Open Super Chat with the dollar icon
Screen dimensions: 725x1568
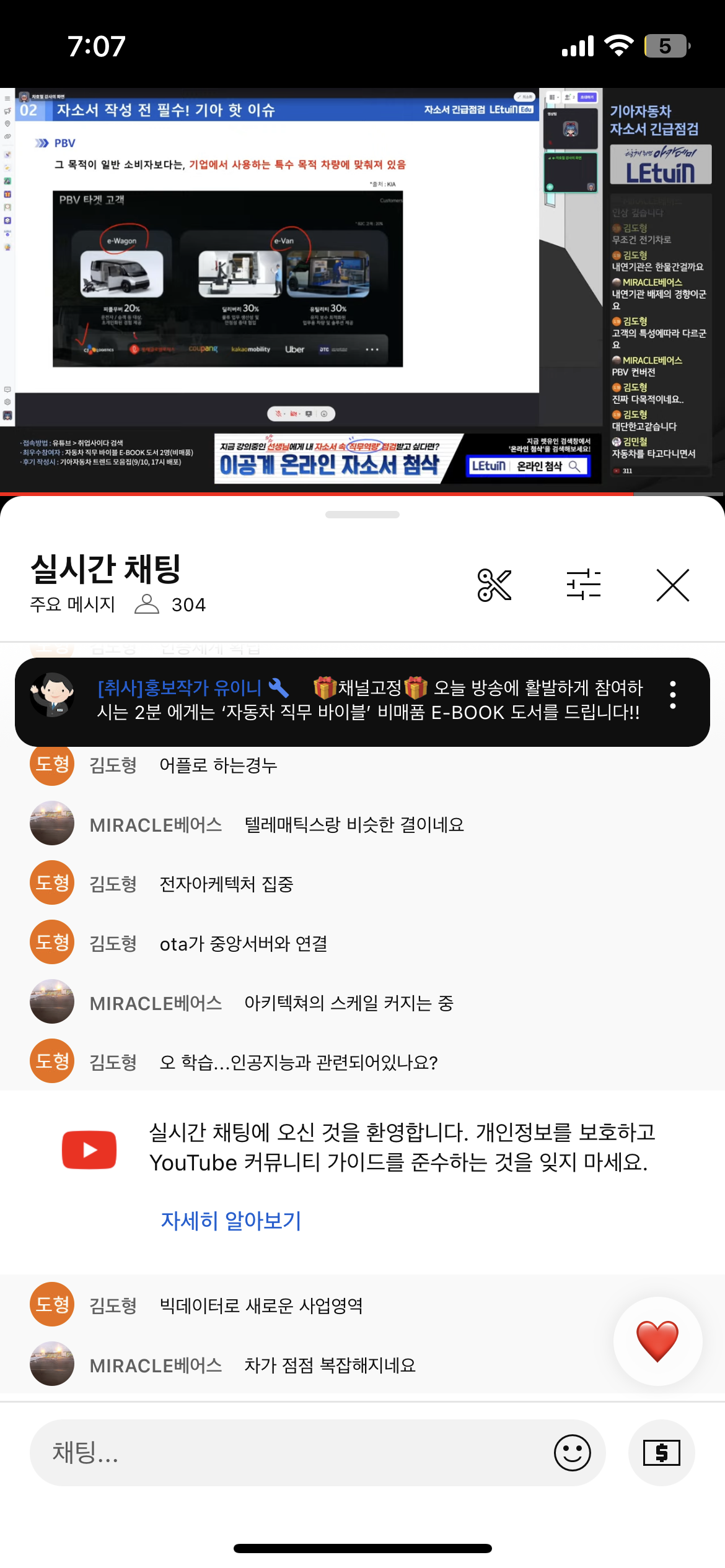pyautogui.click(x=661, y=1452)
